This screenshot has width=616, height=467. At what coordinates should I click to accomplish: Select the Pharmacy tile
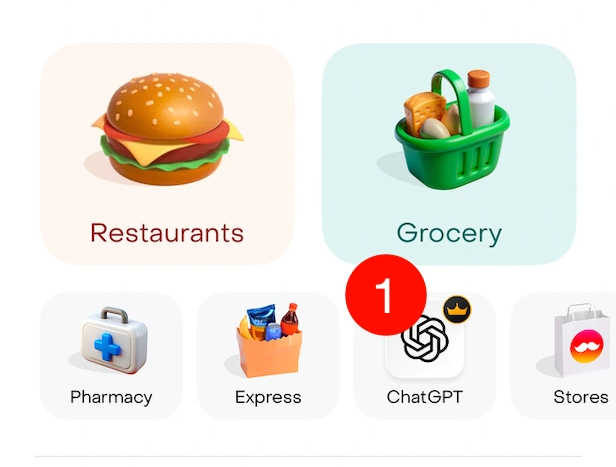111,355
